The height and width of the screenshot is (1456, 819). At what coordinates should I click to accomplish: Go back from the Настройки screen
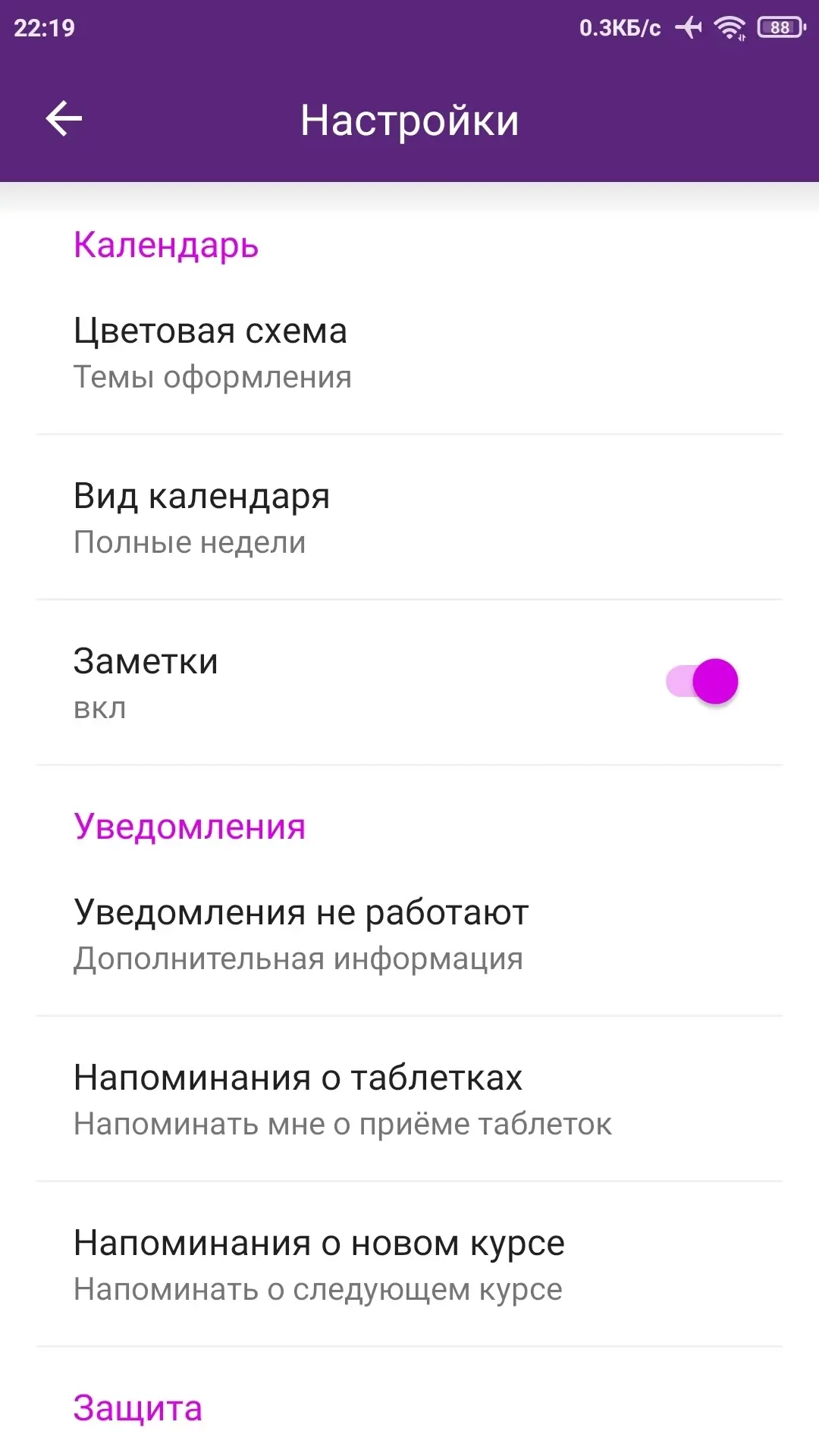tap(64, 119)
